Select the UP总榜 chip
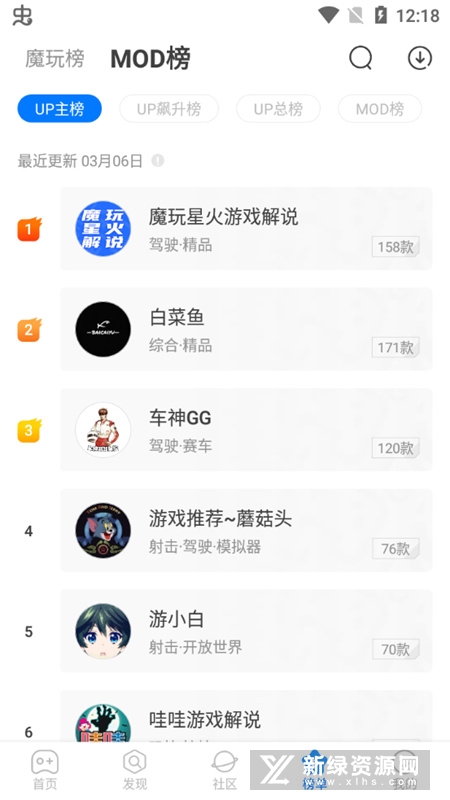Image resolution: width=450 pixels, height=800 pixels. tap(278, 109)
